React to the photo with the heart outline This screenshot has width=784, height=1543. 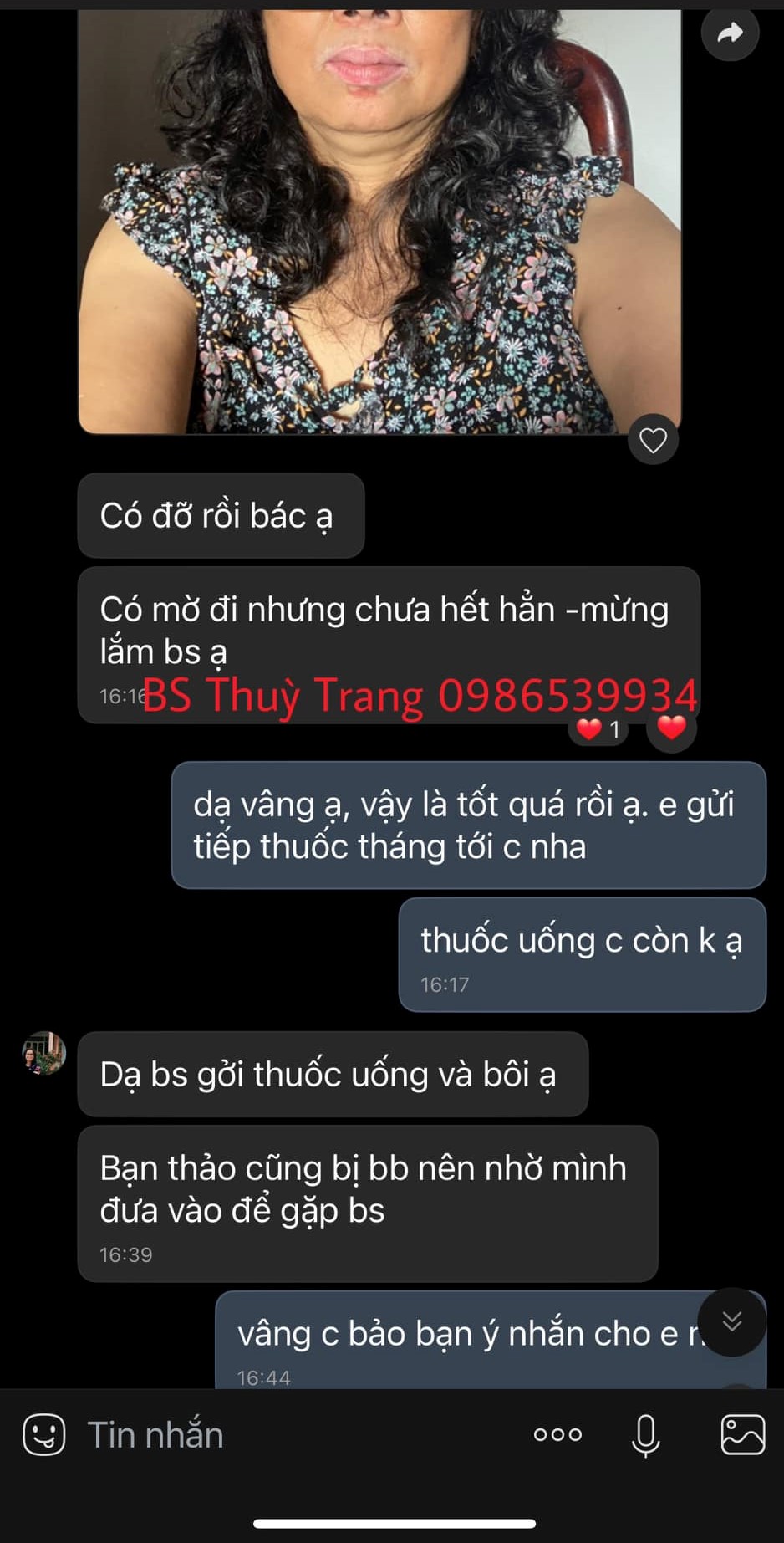pyautogui.click(x=653, y=440)
